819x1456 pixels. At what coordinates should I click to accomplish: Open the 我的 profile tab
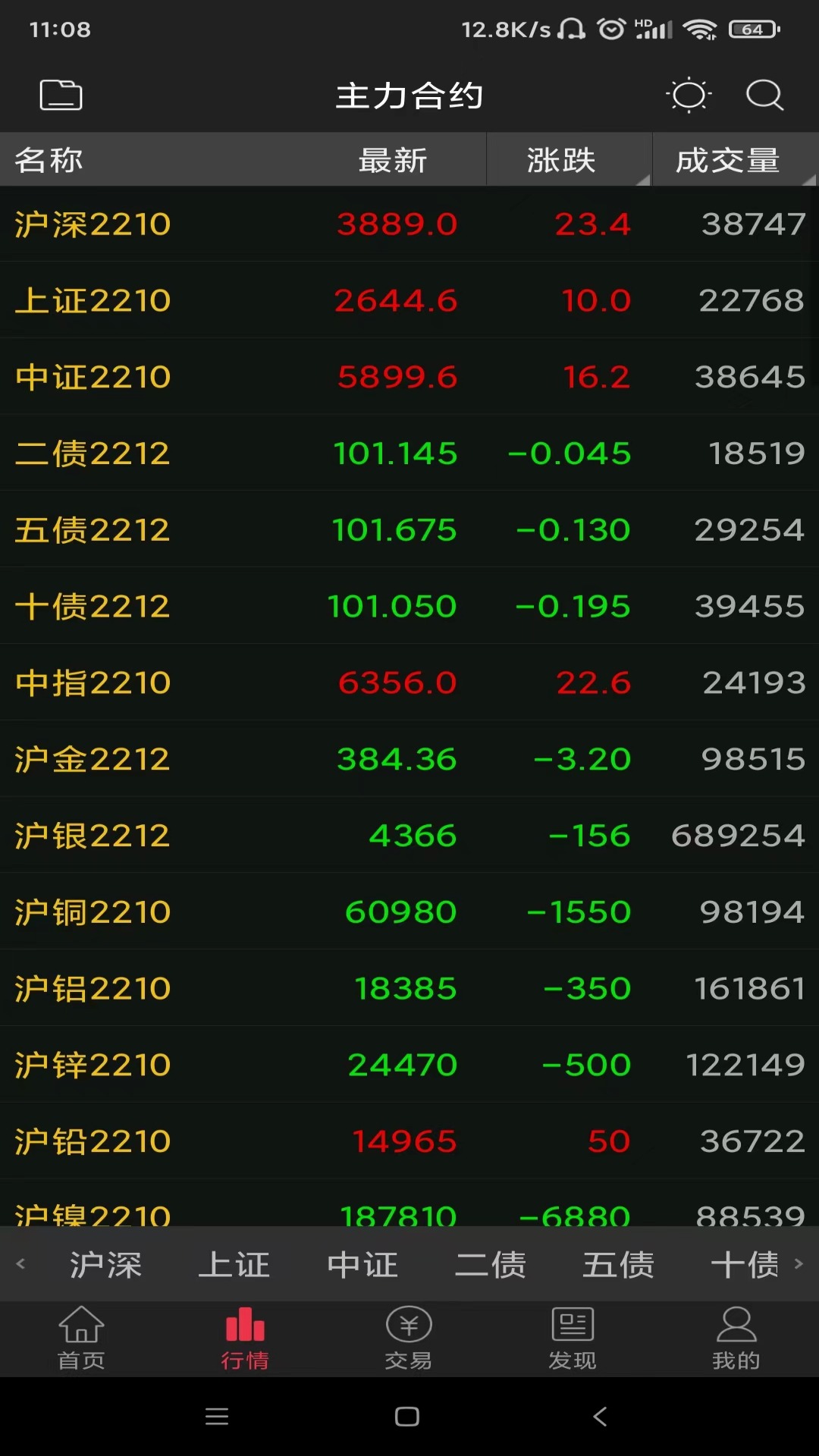click(736, 1339)
